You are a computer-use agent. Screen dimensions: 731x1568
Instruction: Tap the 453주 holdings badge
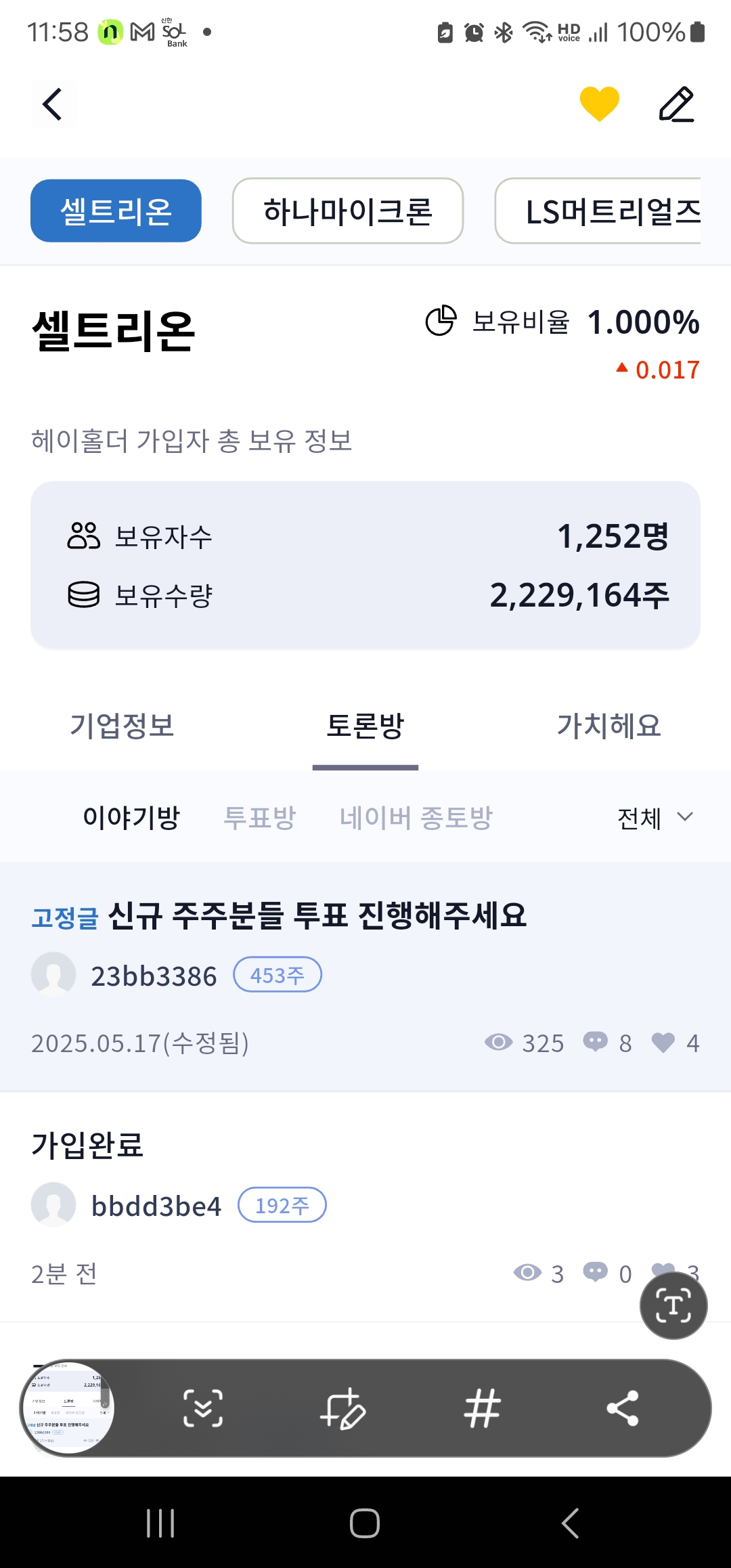[x=276, y=975]
